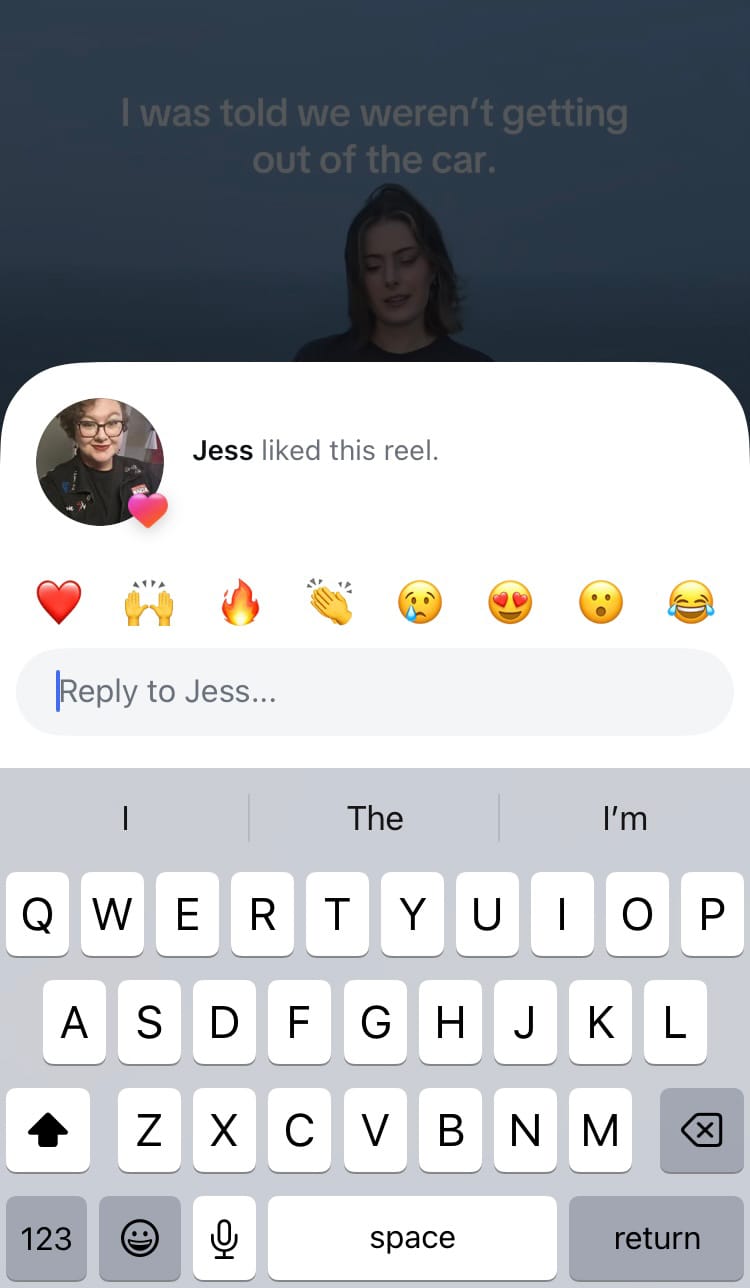Screen dimensions: 750x1288
Task: Tap the backspace key
Action: (x=701, y=1130)
